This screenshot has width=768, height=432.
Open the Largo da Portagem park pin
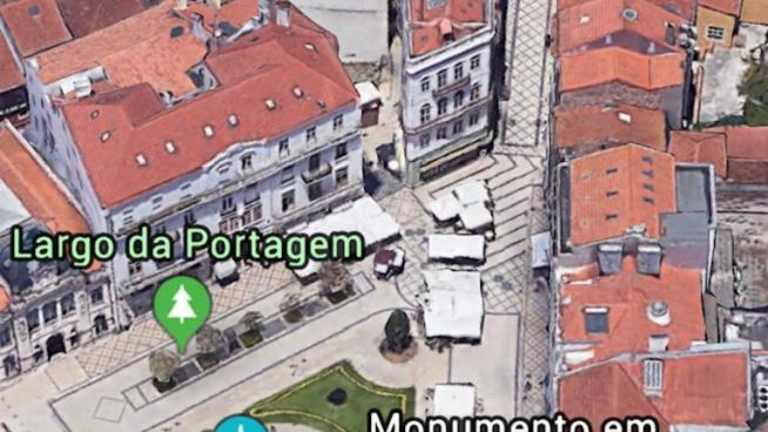pyautogui.click(x=182, y=307)
